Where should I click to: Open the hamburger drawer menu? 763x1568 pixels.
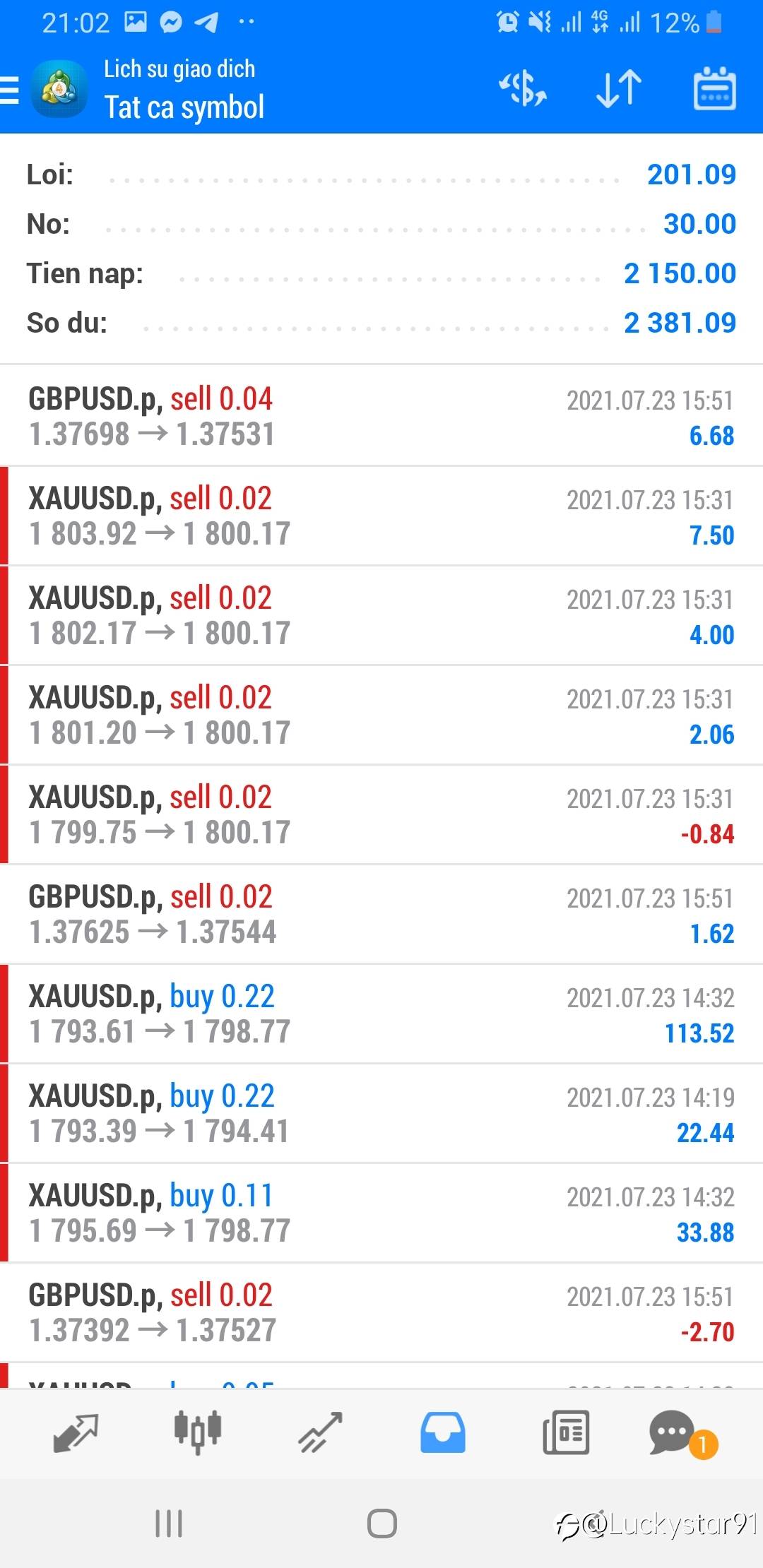click(10, 90)
